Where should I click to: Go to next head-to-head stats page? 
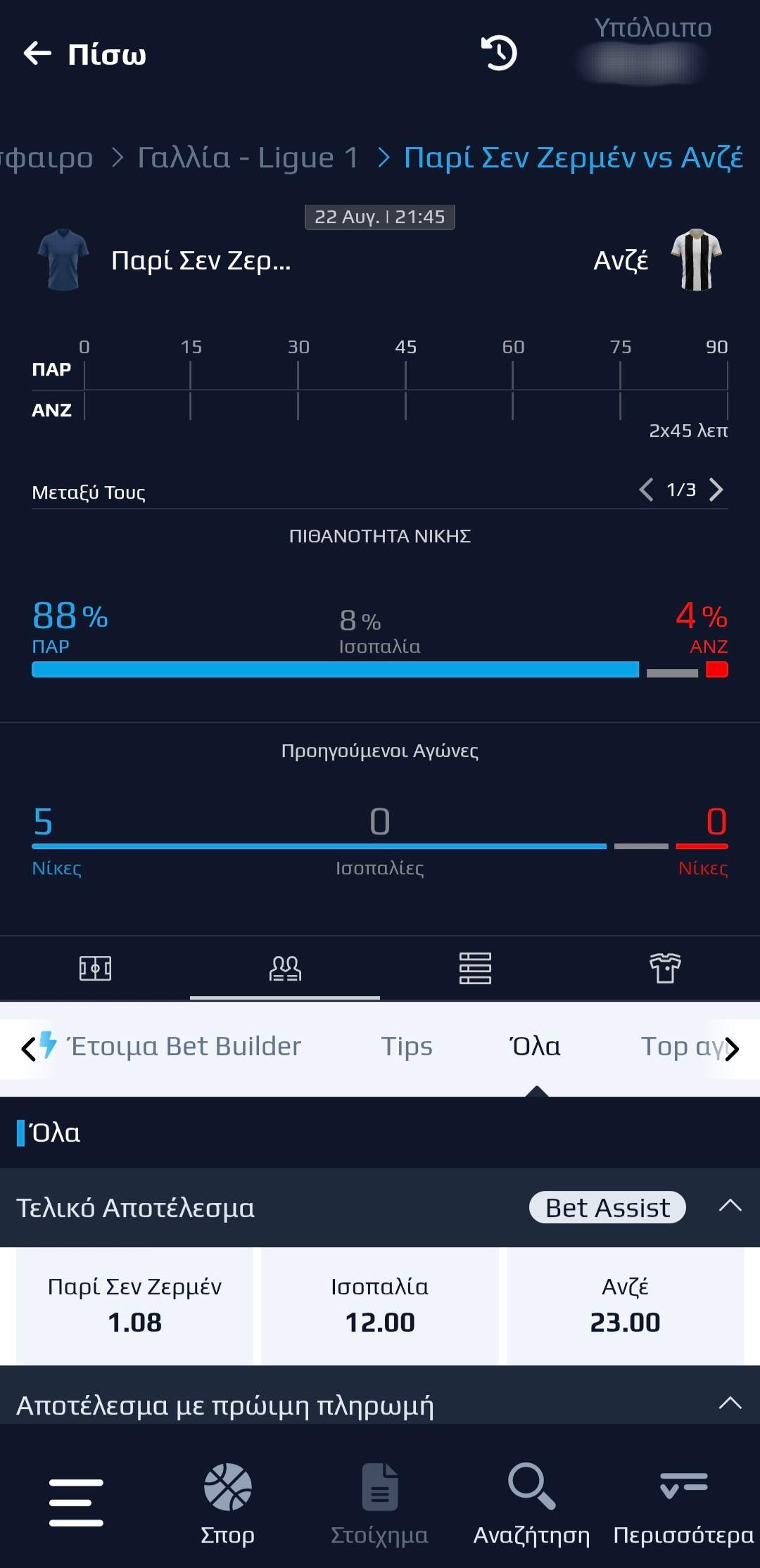click(716, 490)
